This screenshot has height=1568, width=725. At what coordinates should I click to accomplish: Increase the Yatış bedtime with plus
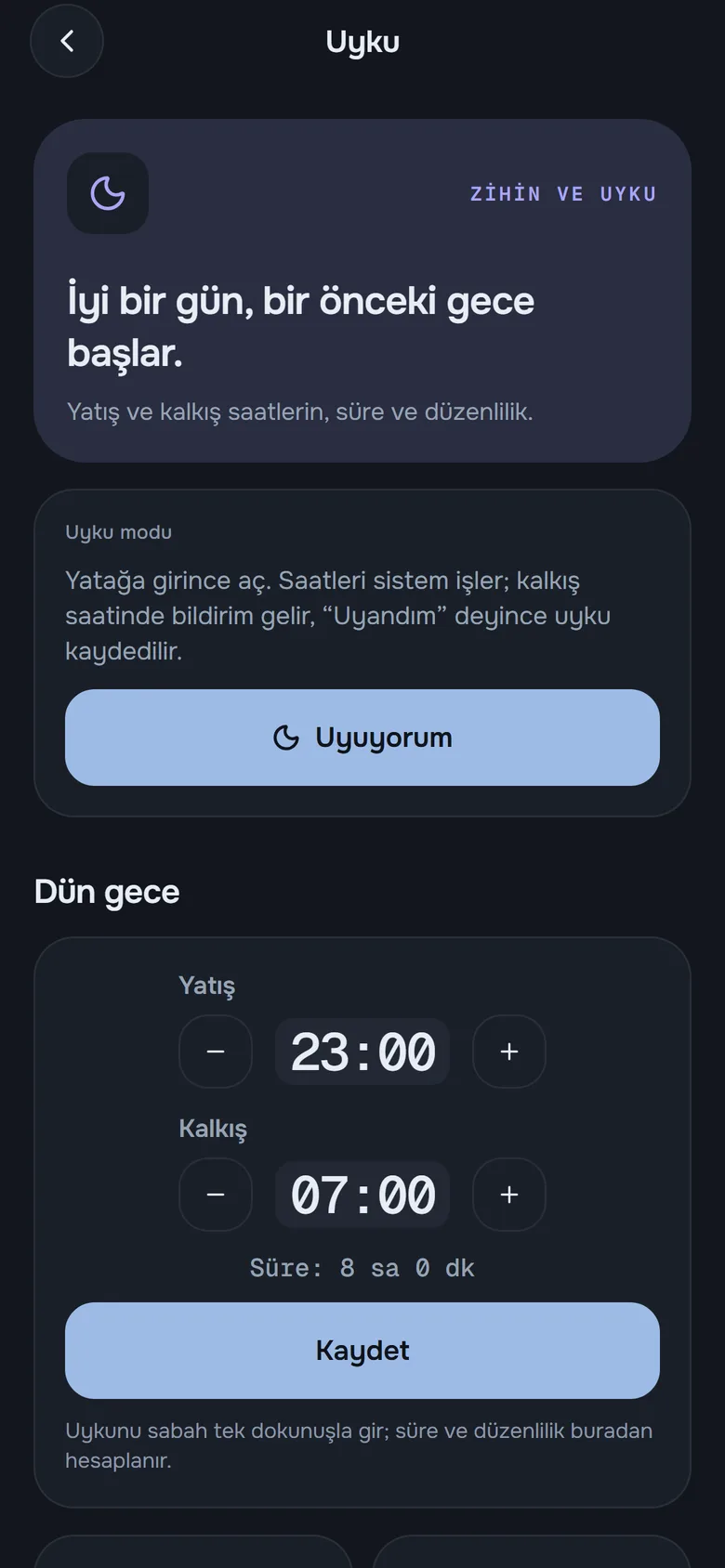point(509,1052)
